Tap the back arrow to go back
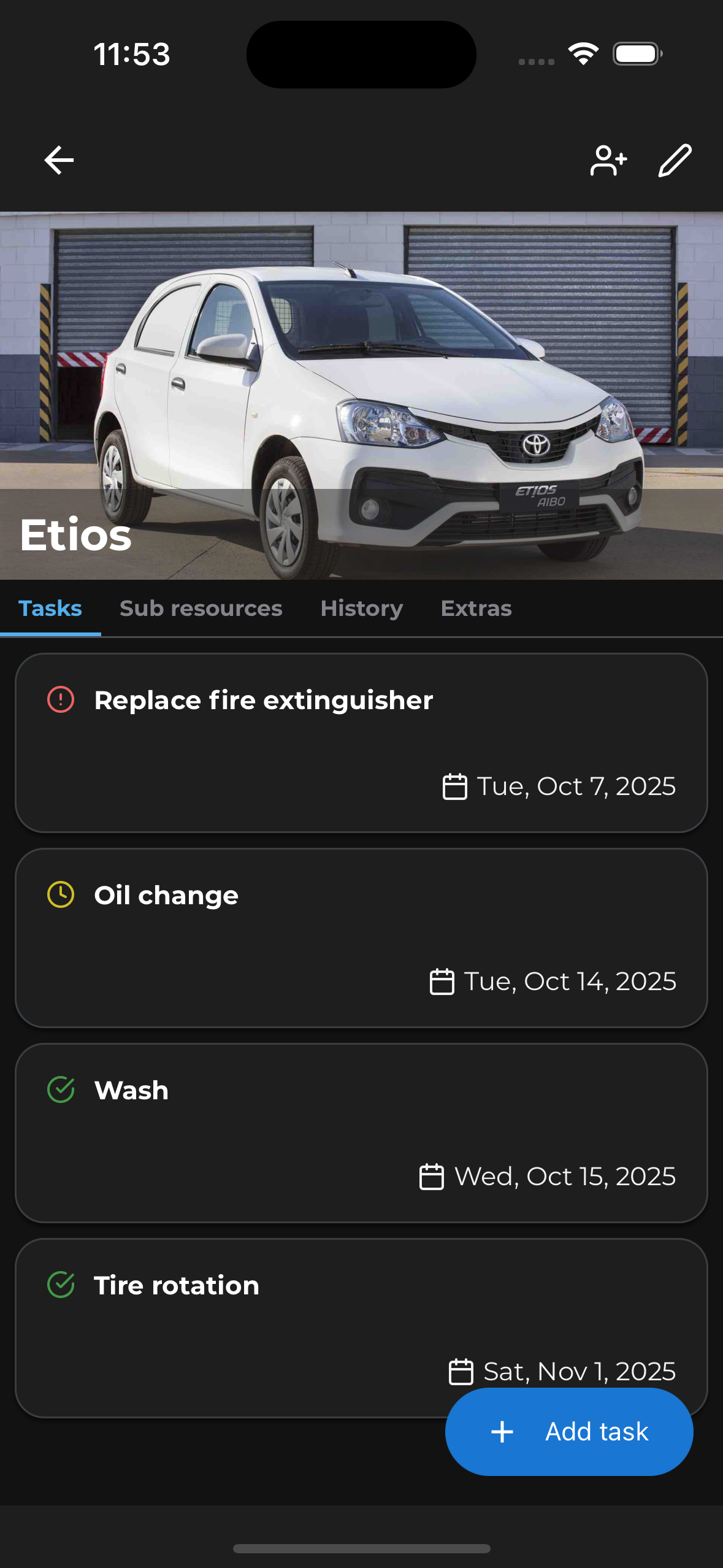 tap(58, 160)
